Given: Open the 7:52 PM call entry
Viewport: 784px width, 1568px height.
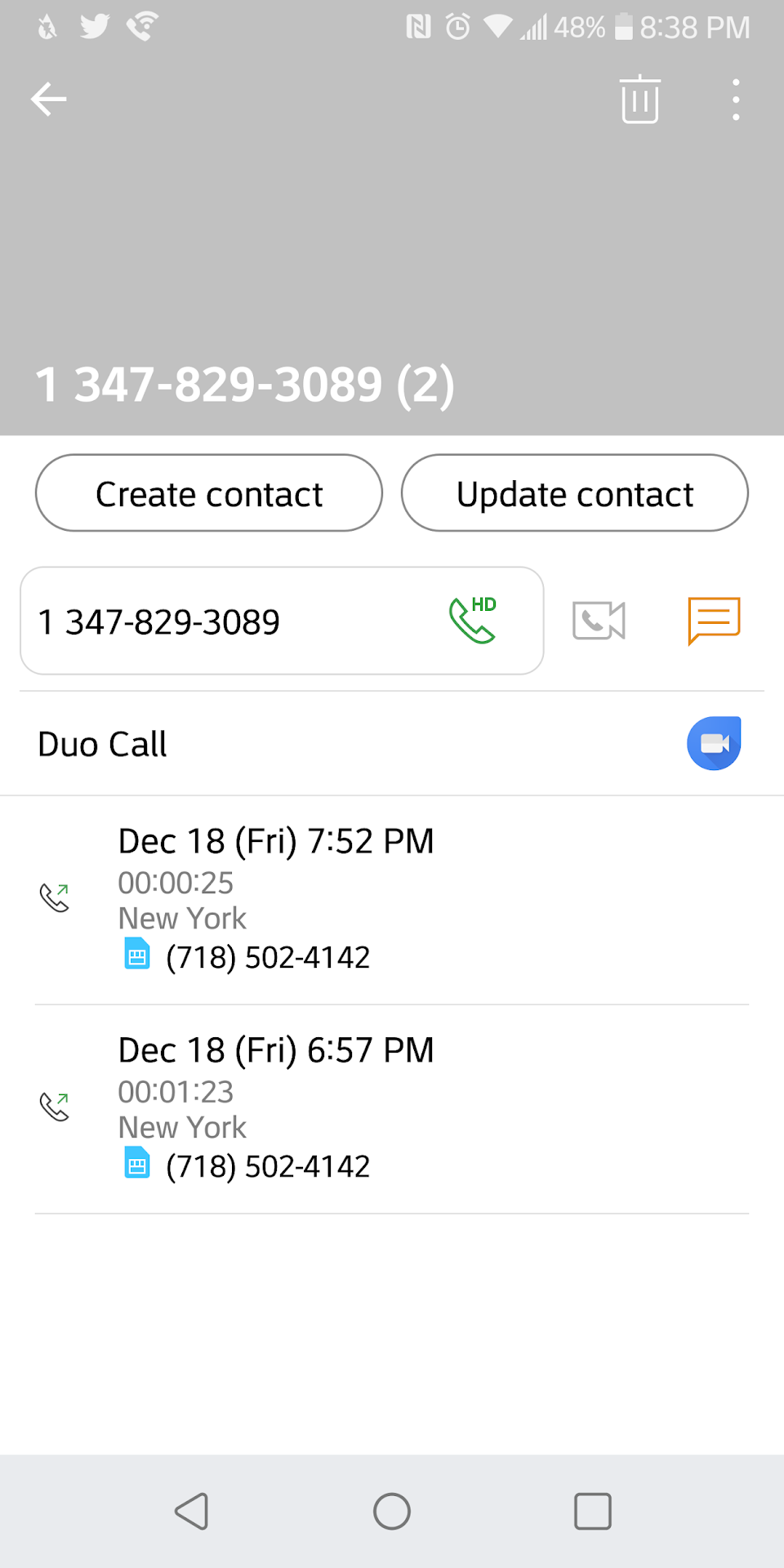Looking at the screenshot, I should (392, 898).
